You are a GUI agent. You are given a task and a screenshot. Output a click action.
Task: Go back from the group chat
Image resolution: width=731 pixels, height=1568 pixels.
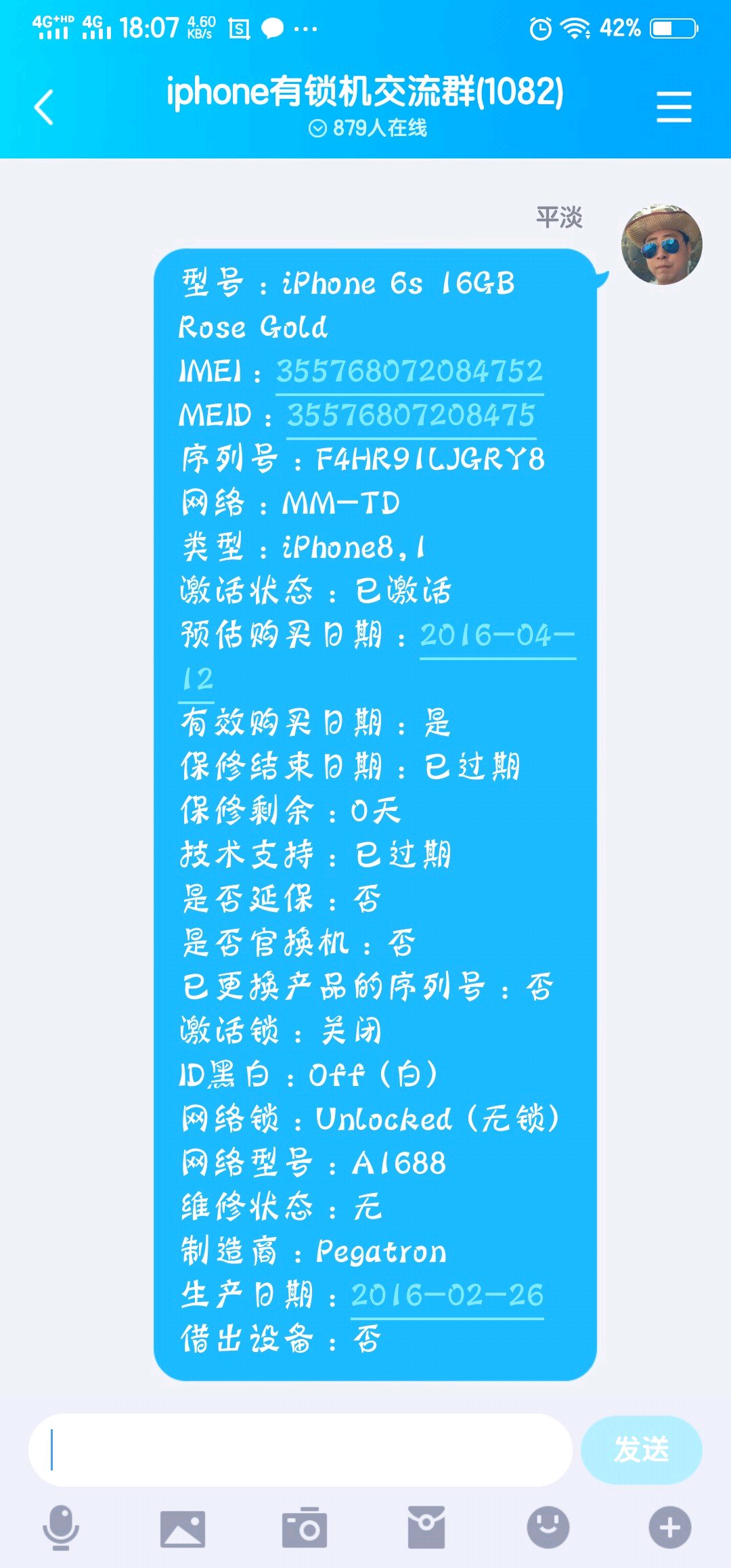click(44, 107)
